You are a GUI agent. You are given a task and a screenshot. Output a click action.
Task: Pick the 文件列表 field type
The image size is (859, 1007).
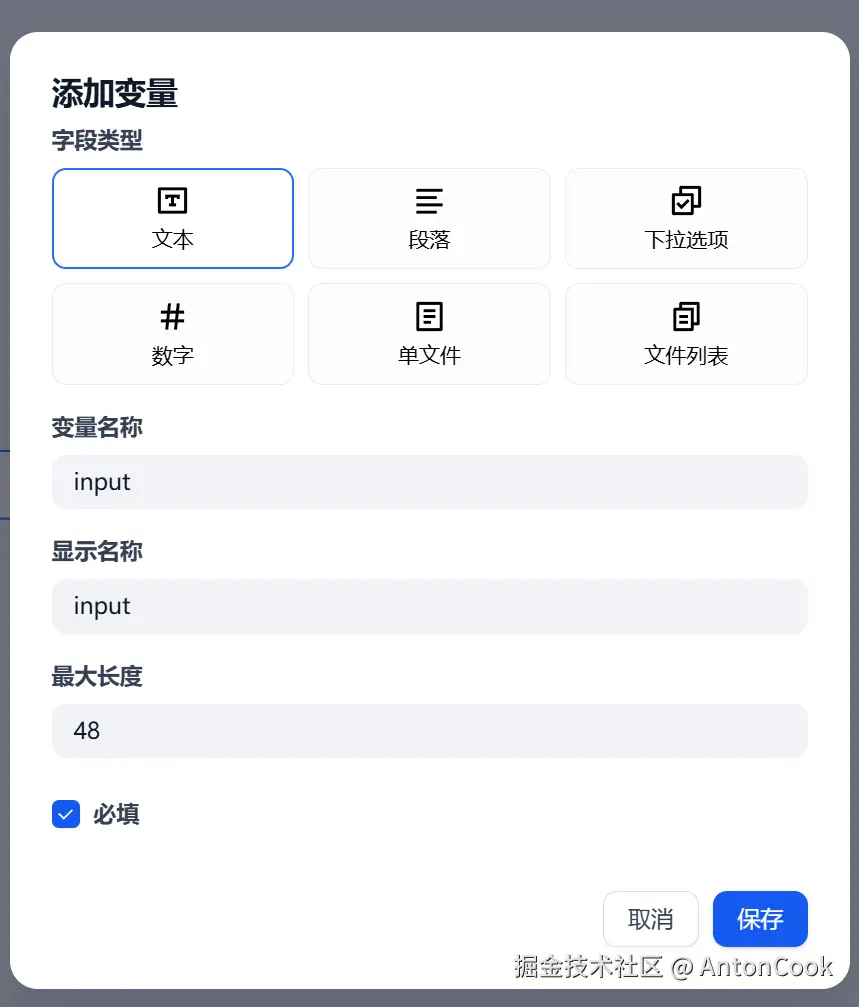point(686,334)
